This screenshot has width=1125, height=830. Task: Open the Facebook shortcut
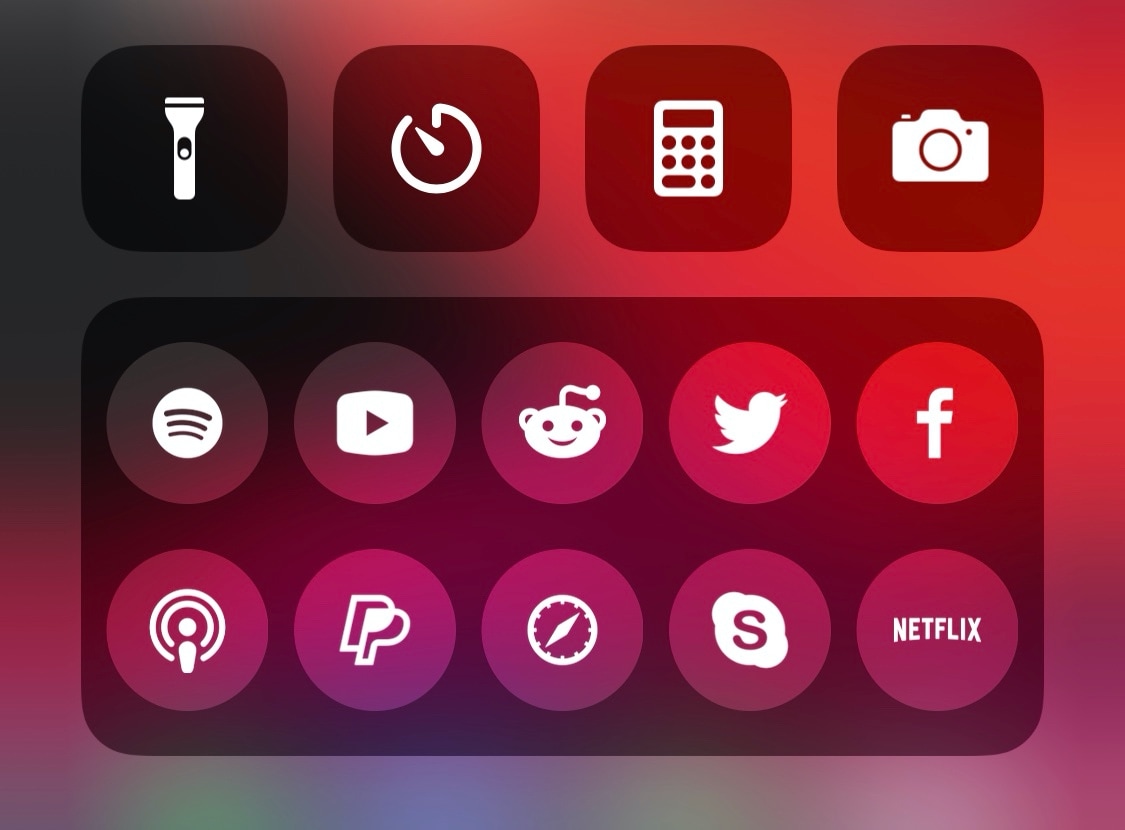937,423
